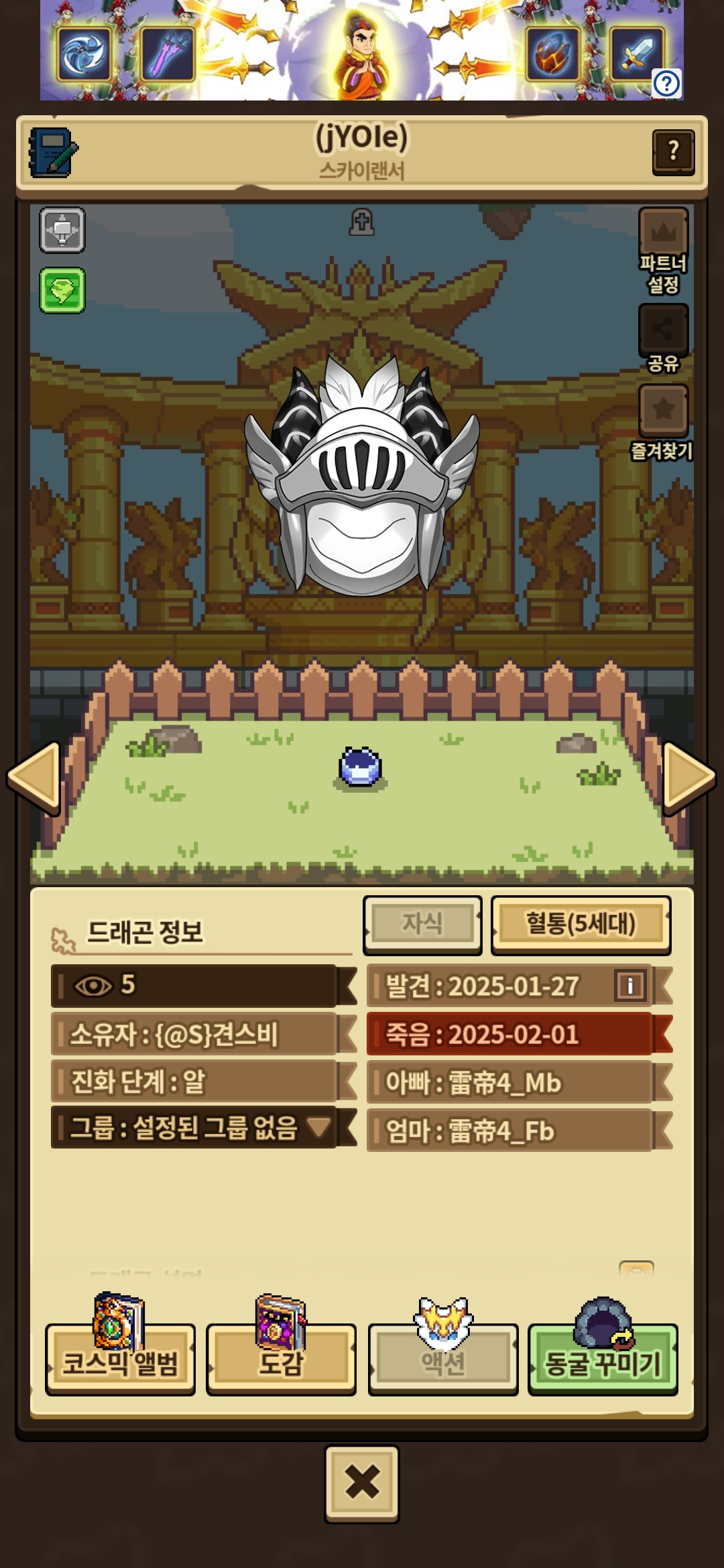Screen dimensions: 724x1568
Task: Go to previous dragon with left arrow
Action: (35, 777)
